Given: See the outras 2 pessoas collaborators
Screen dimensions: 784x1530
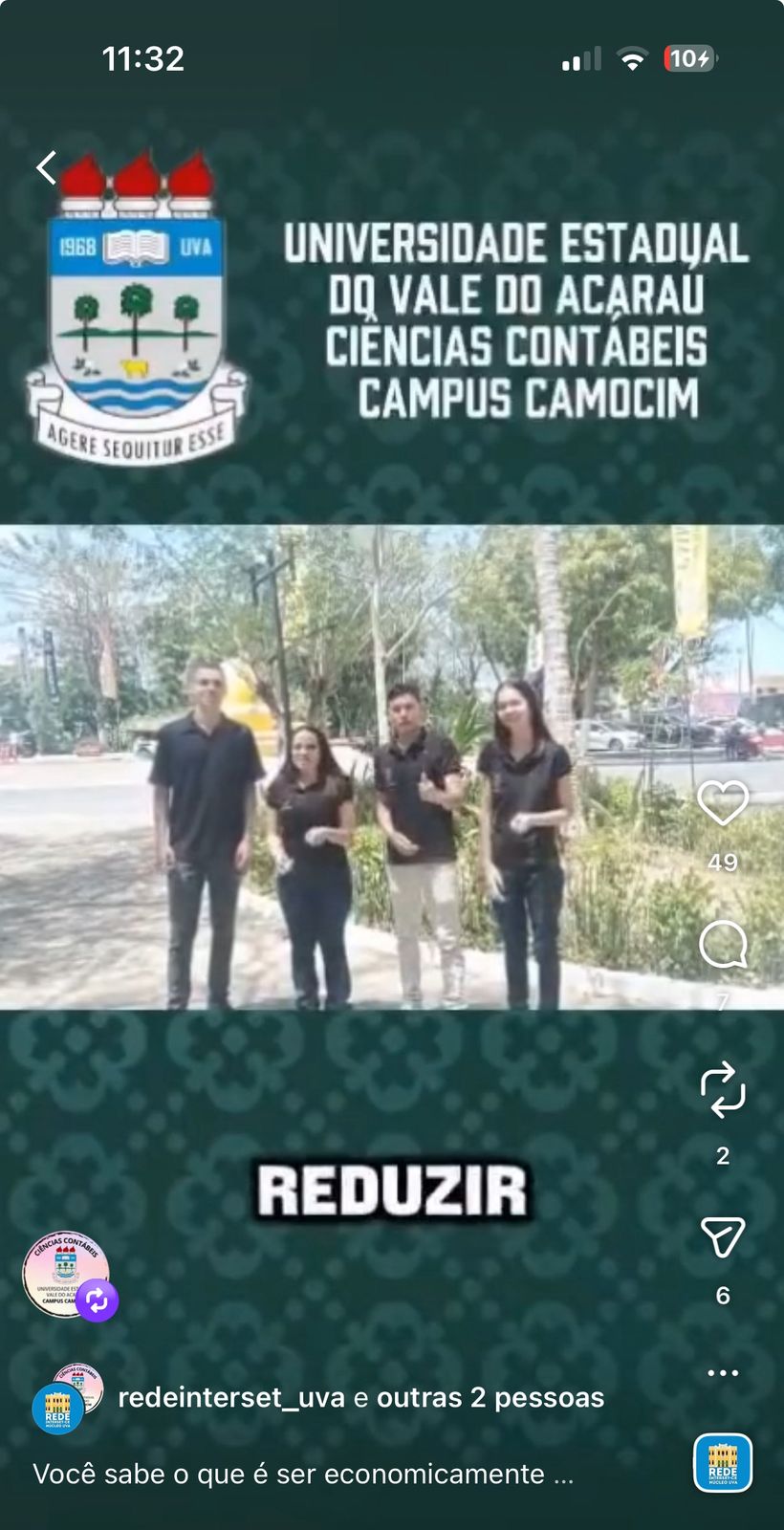Looking at the screenshot, I should pyautogui.click(x=490, y=1398).
